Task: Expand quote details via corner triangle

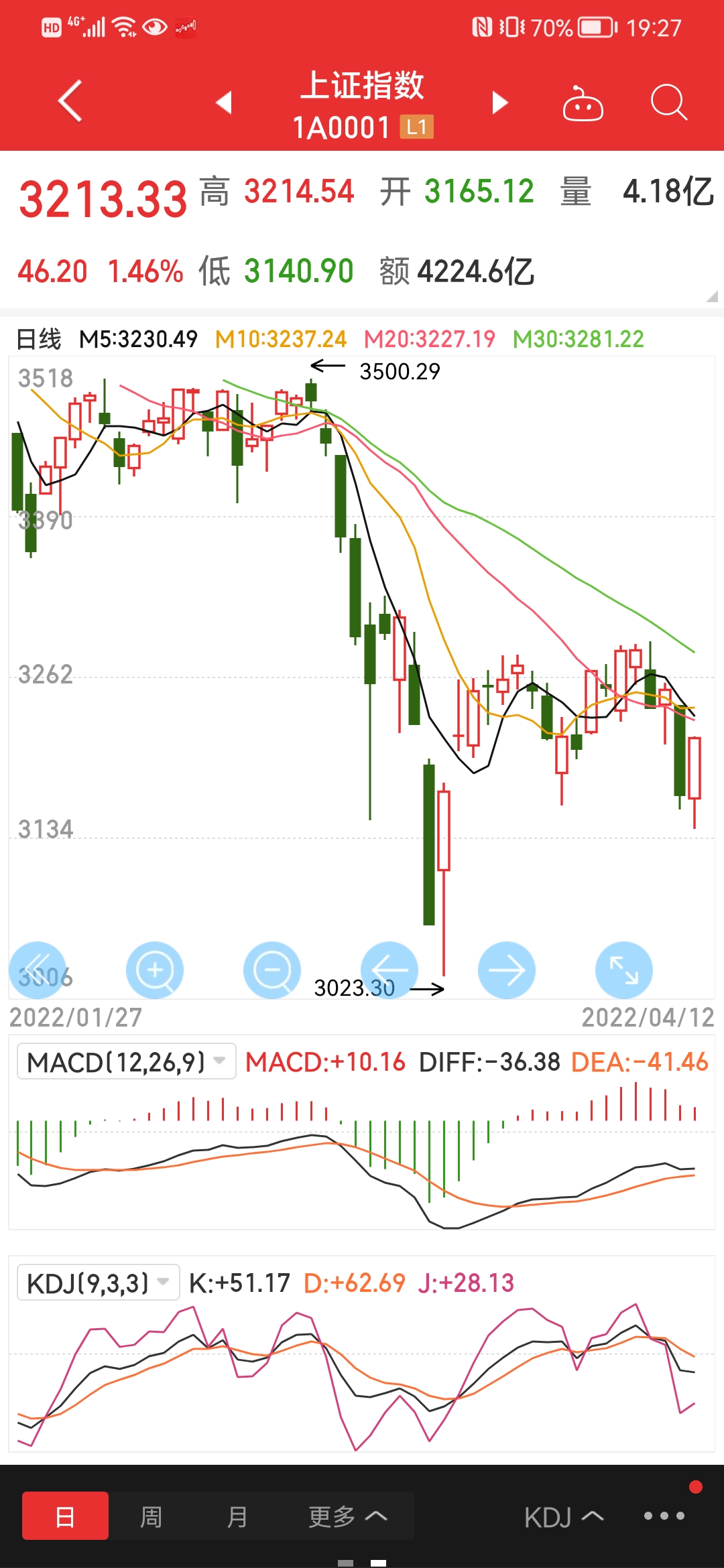Action: (712, 296)
